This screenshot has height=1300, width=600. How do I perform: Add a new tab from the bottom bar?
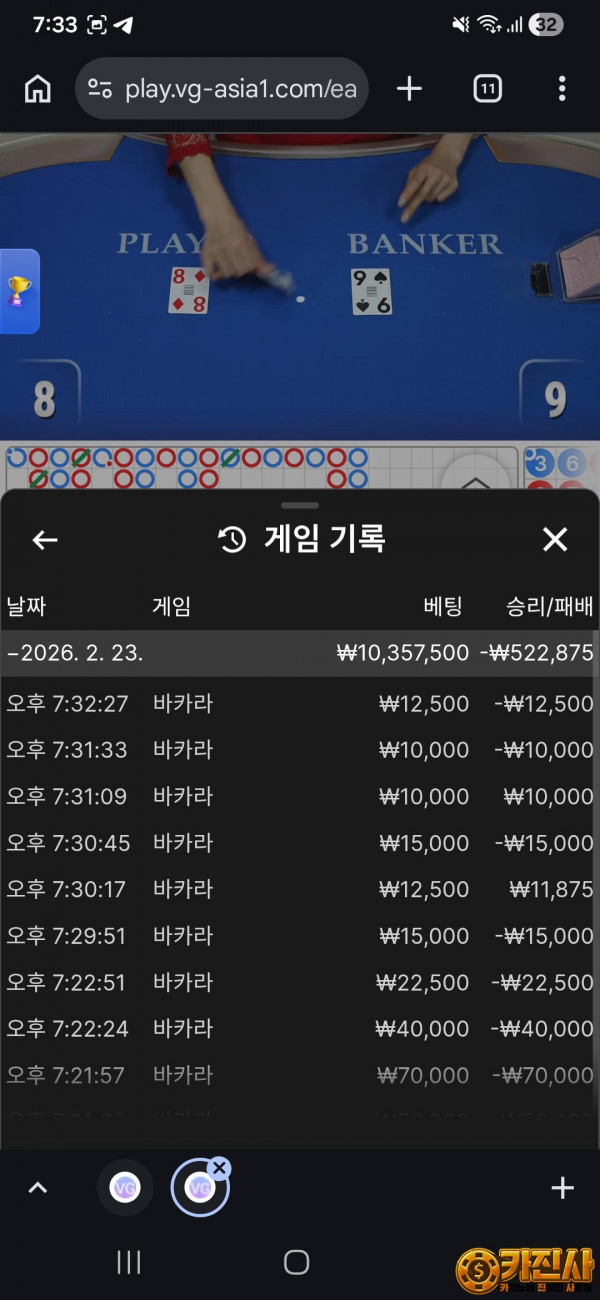click(563, 1188)
